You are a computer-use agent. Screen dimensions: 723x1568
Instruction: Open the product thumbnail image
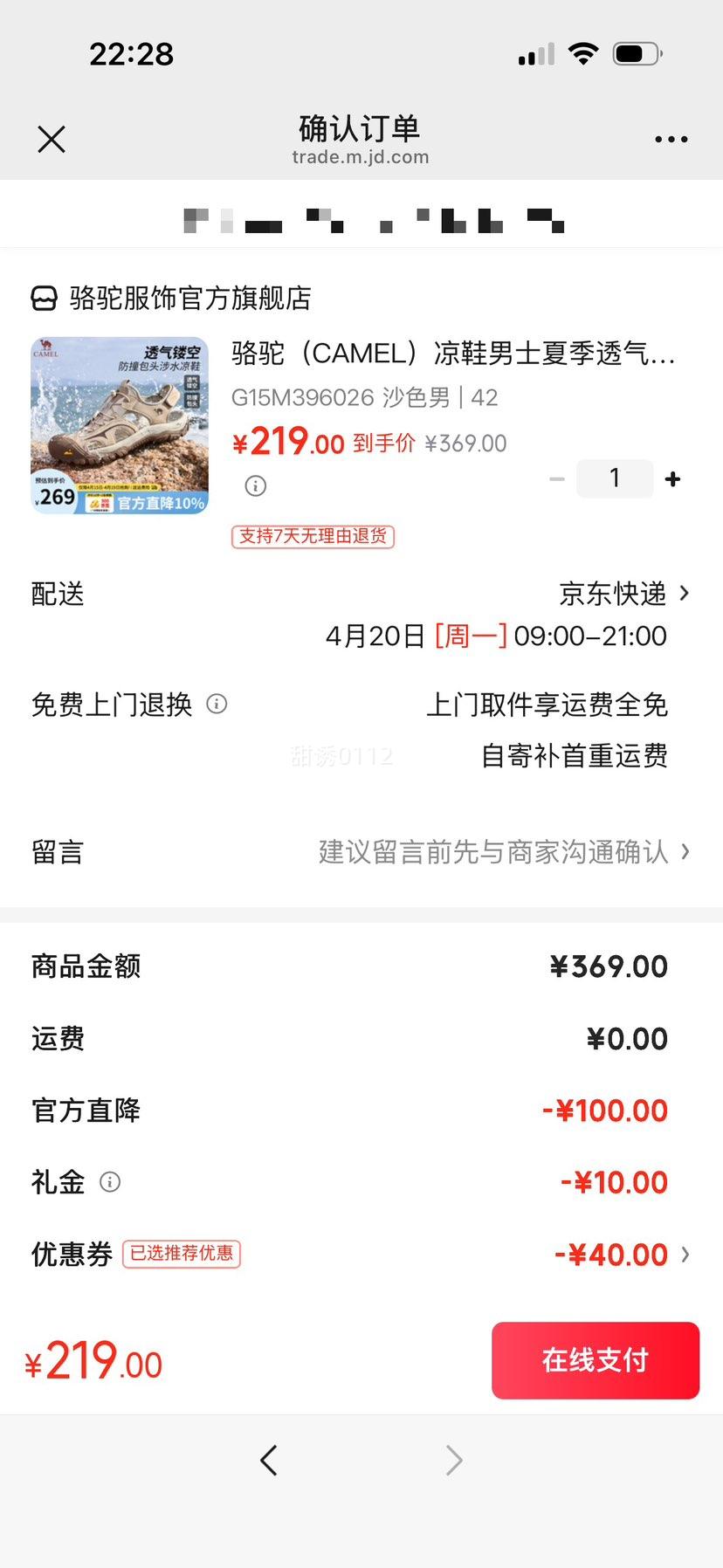pos(119,425)
